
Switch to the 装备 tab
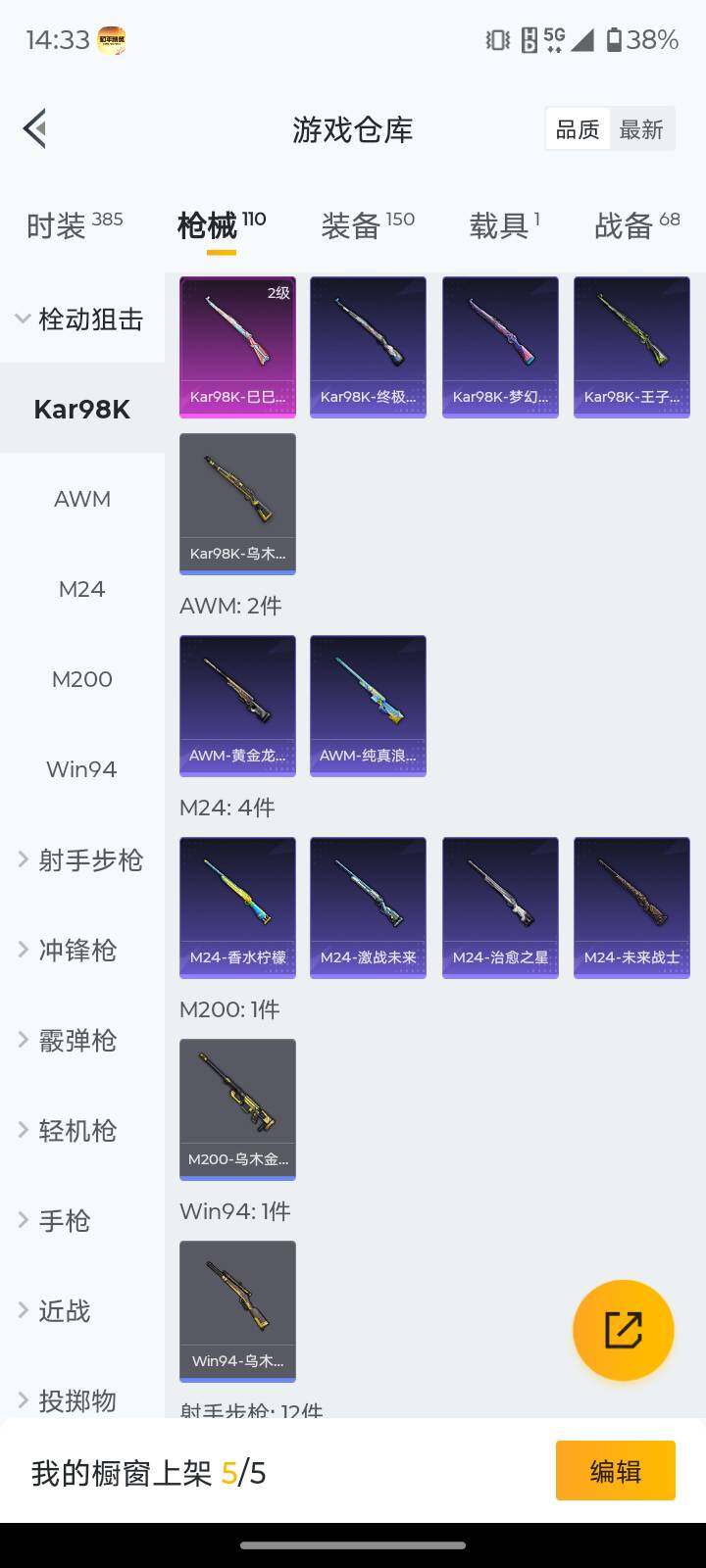pos(368,224)
